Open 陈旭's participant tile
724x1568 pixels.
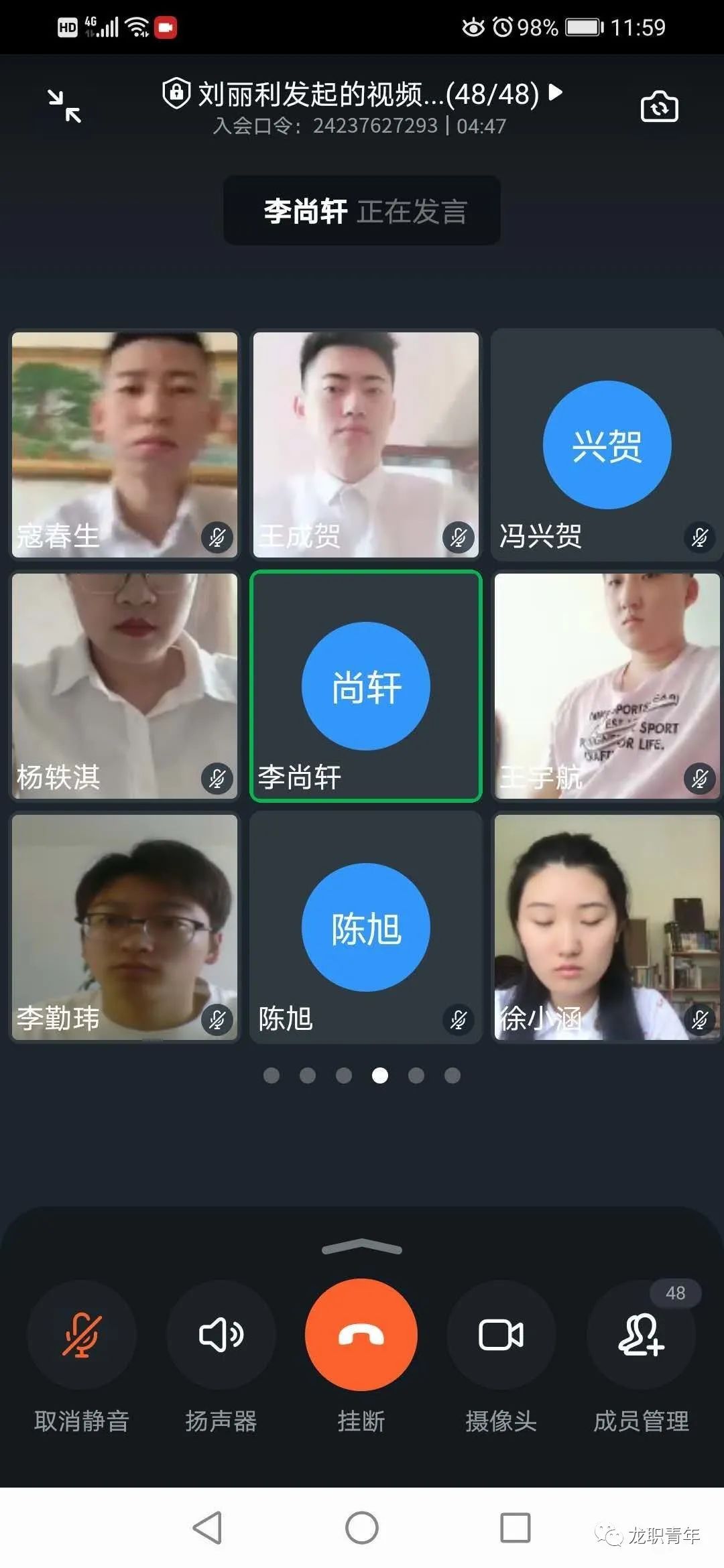tap(366, 927)
